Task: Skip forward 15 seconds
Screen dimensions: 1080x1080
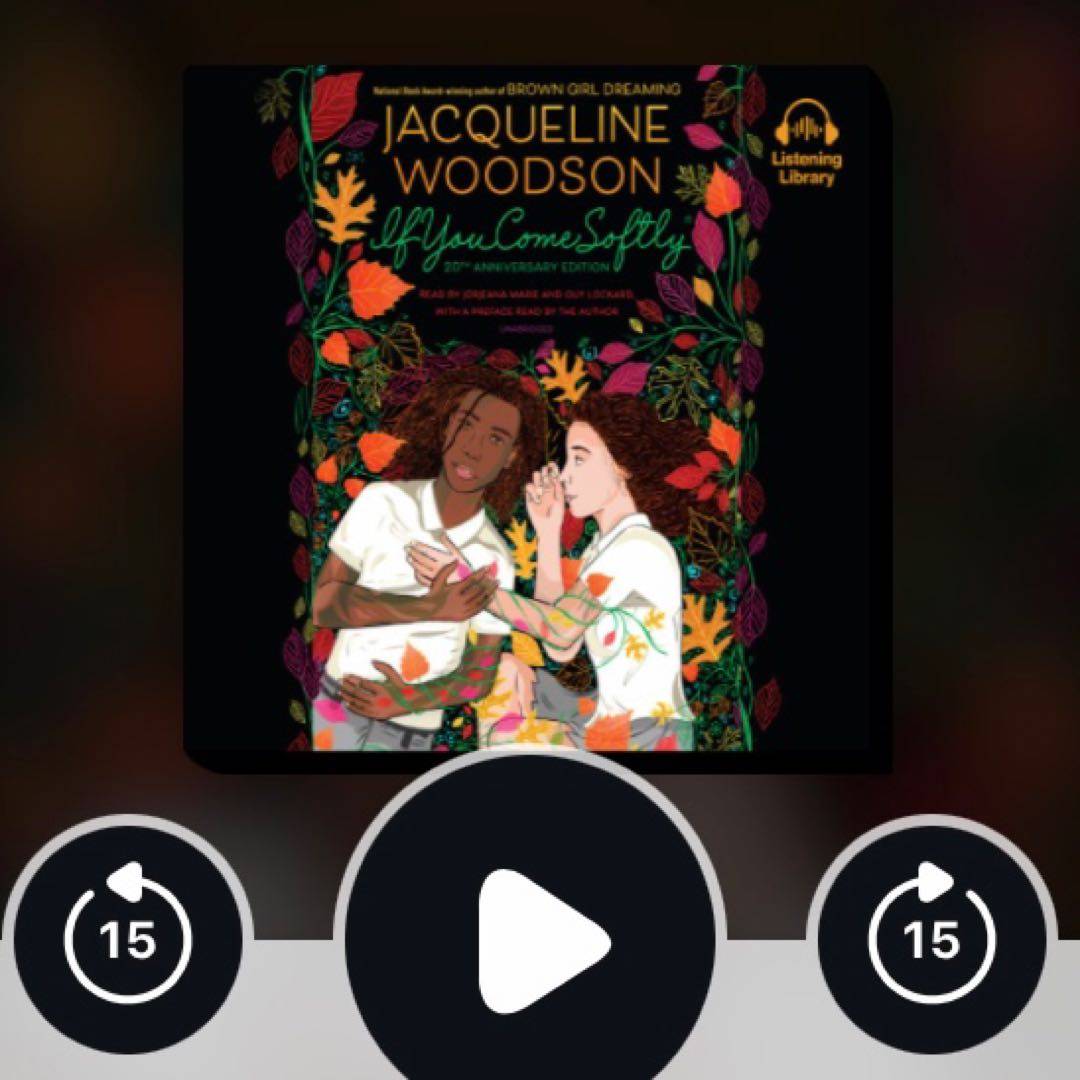Action: [x=931, y=940]
